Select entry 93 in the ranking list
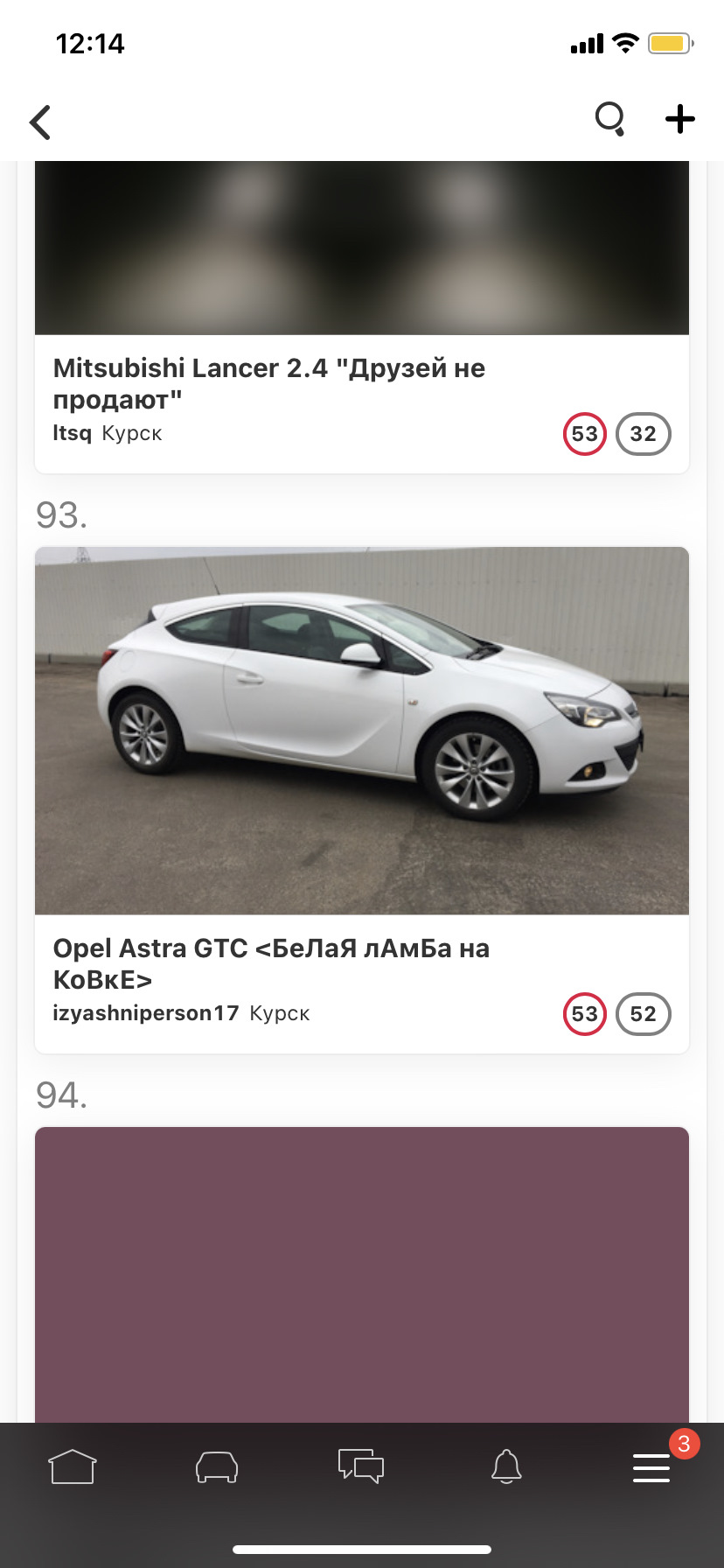This screenshot has height=1568, width=724. (61, 514)
